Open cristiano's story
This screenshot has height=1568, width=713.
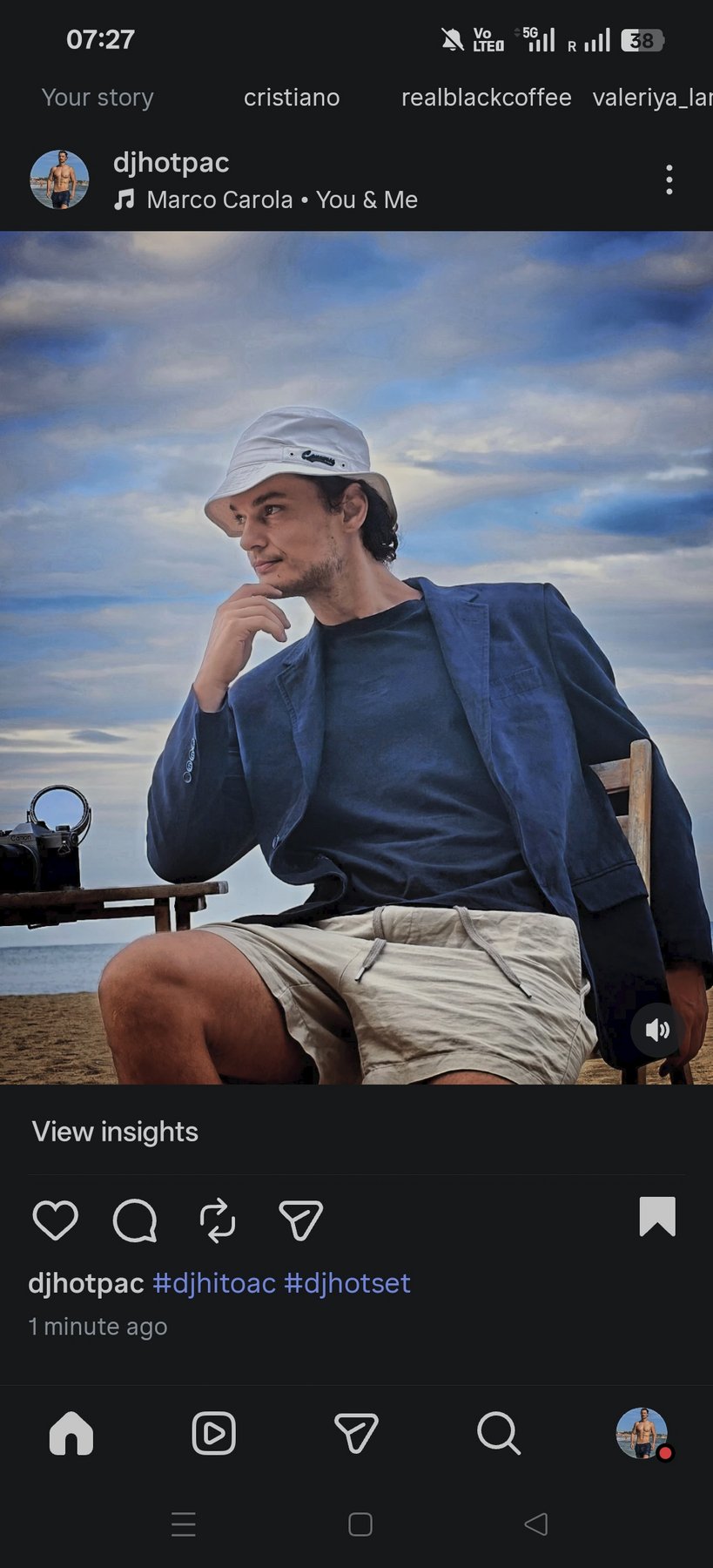(x=292, y=98)
